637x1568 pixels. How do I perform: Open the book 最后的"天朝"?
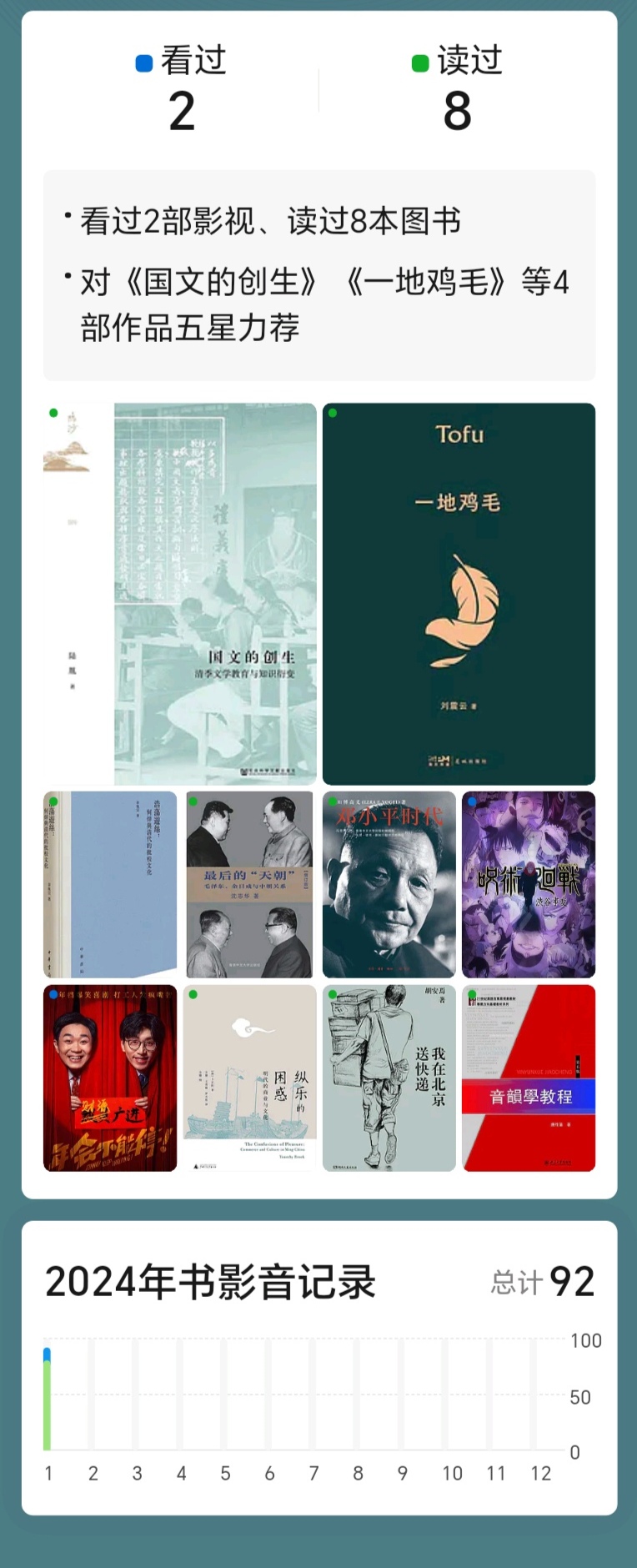249,884
